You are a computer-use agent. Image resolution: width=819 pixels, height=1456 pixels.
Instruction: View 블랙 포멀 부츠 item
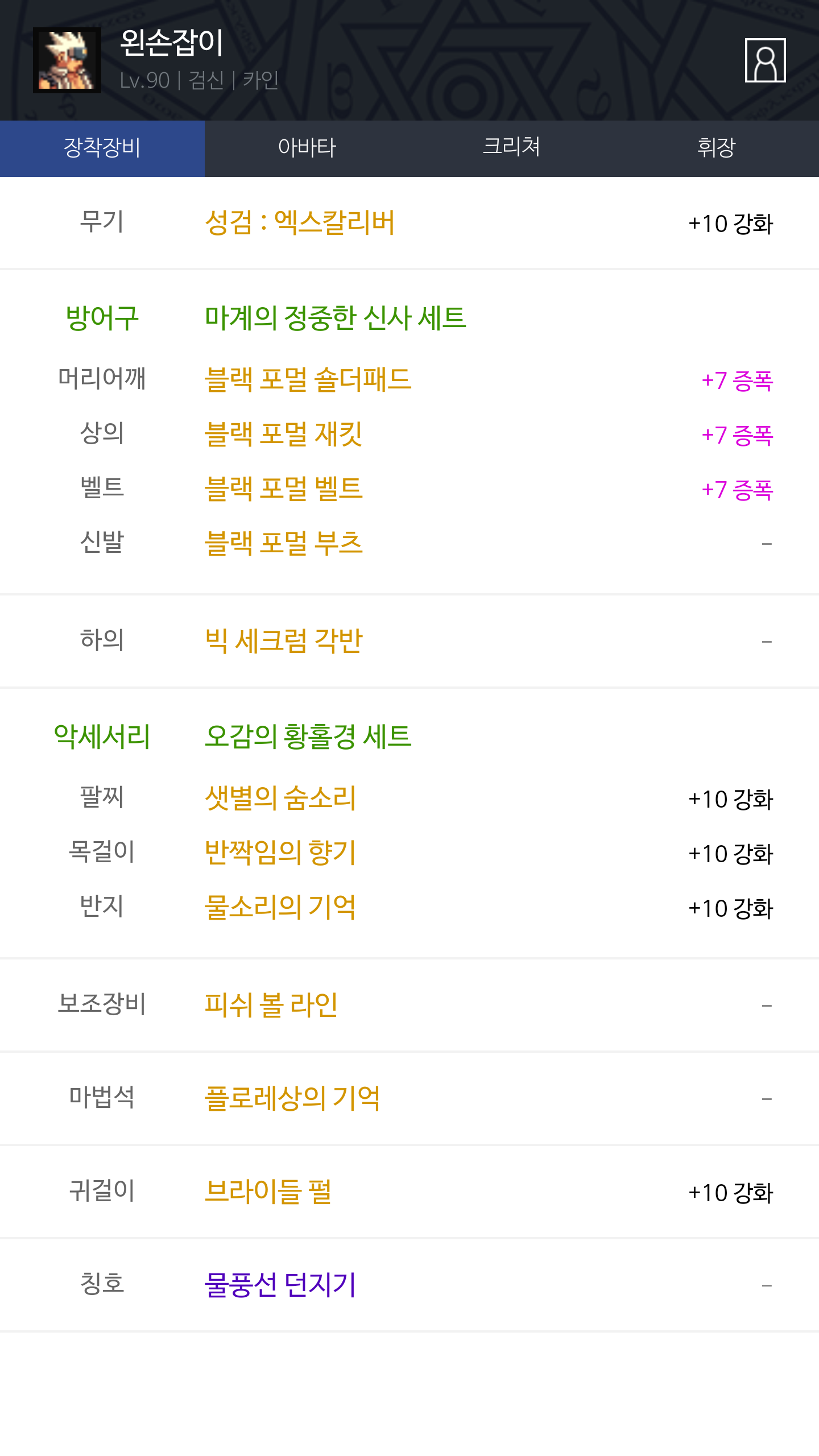tap(283, 543)
